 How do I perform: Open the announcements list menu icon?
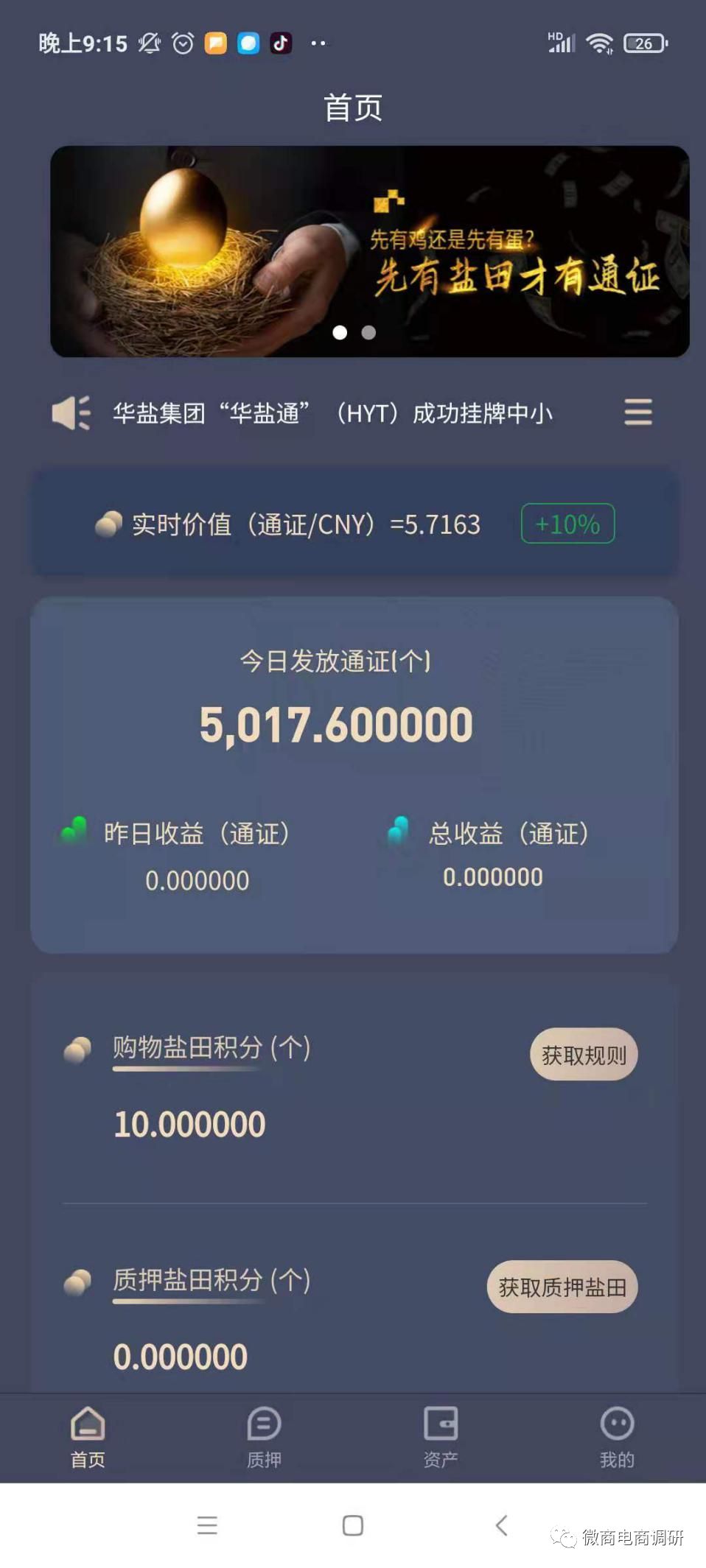tap(637, 412)
